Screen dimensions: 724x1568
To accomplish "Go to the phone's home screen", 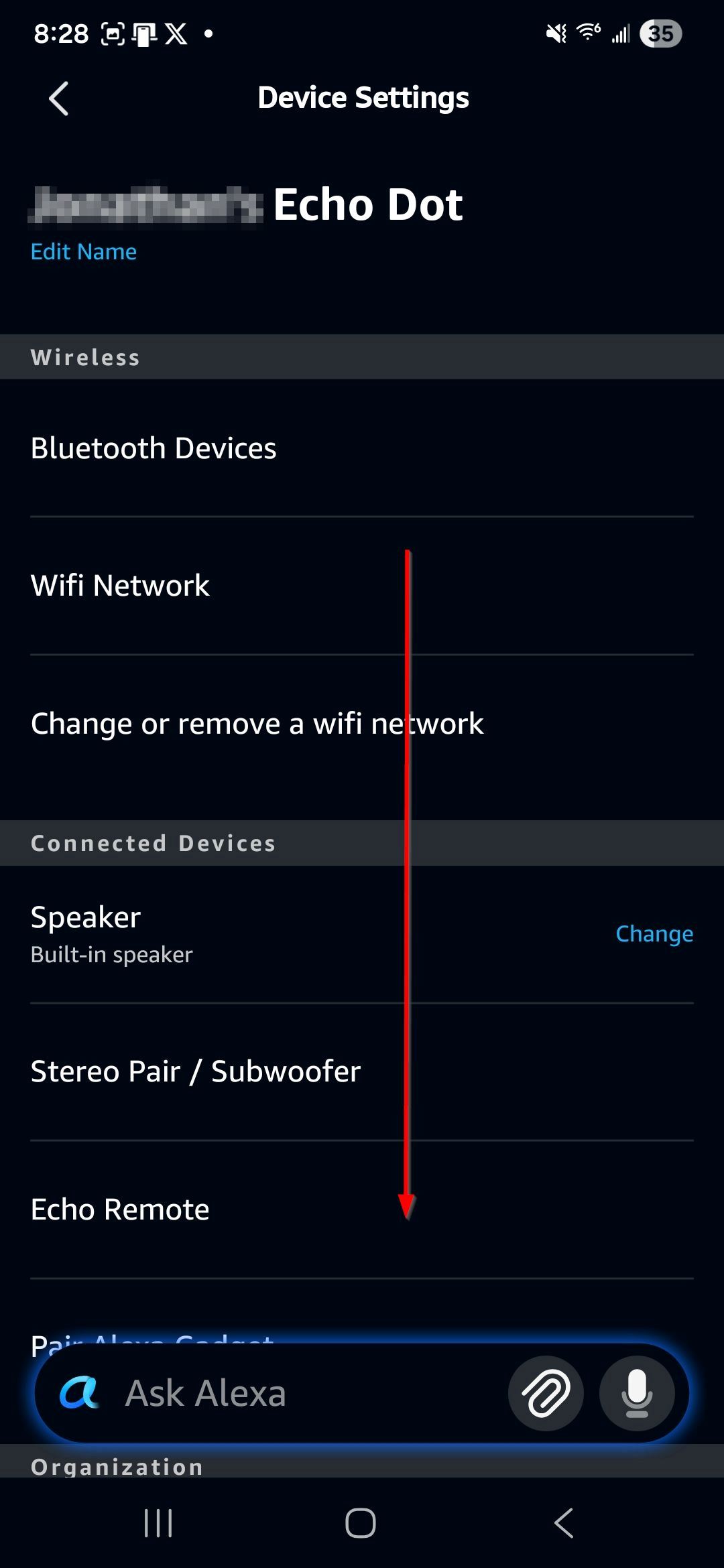I will click(x=361, y=1523).
